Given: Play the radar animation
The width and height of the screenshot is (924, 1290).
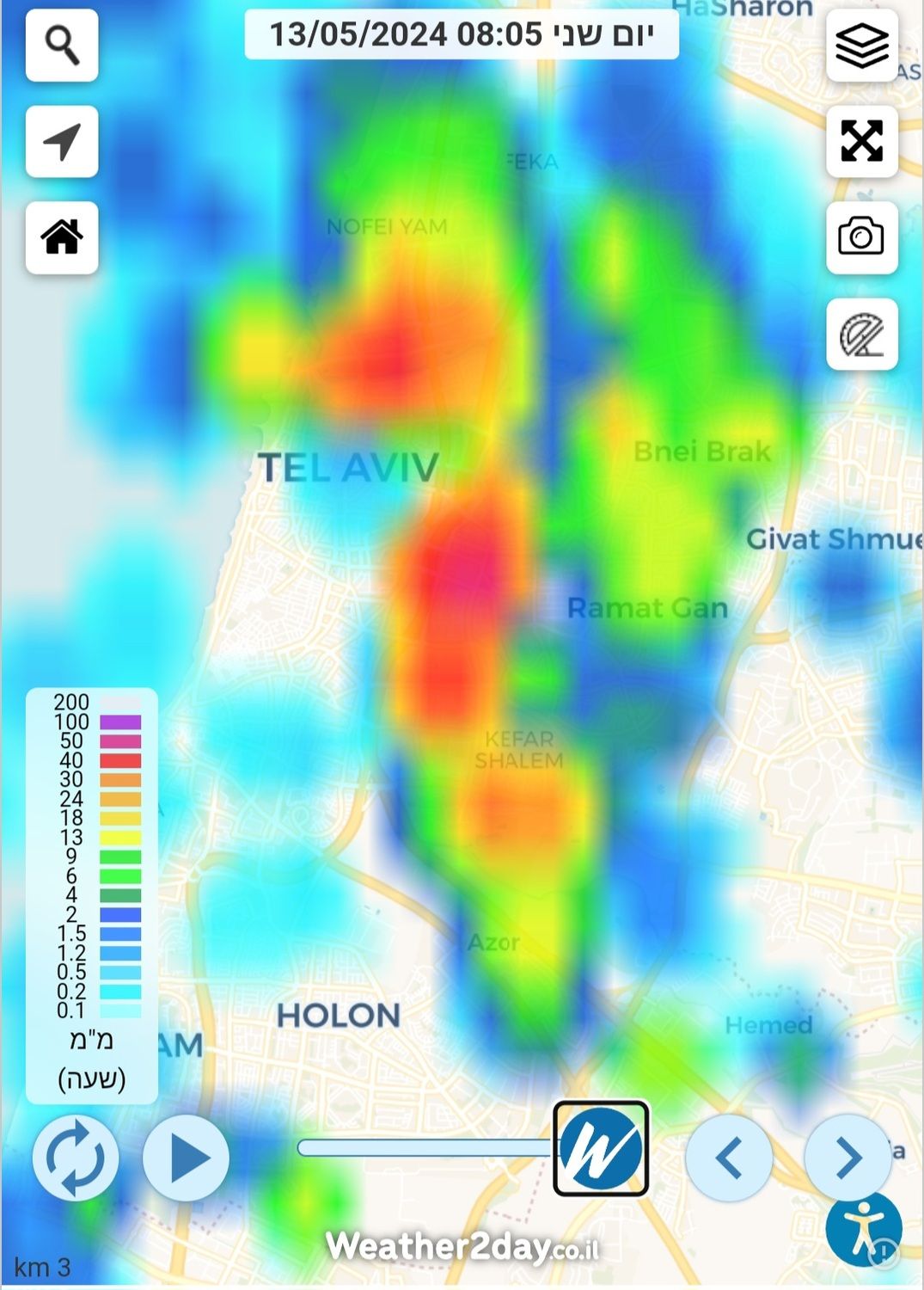Looking at the screenshot, I should pos(187,1158).
